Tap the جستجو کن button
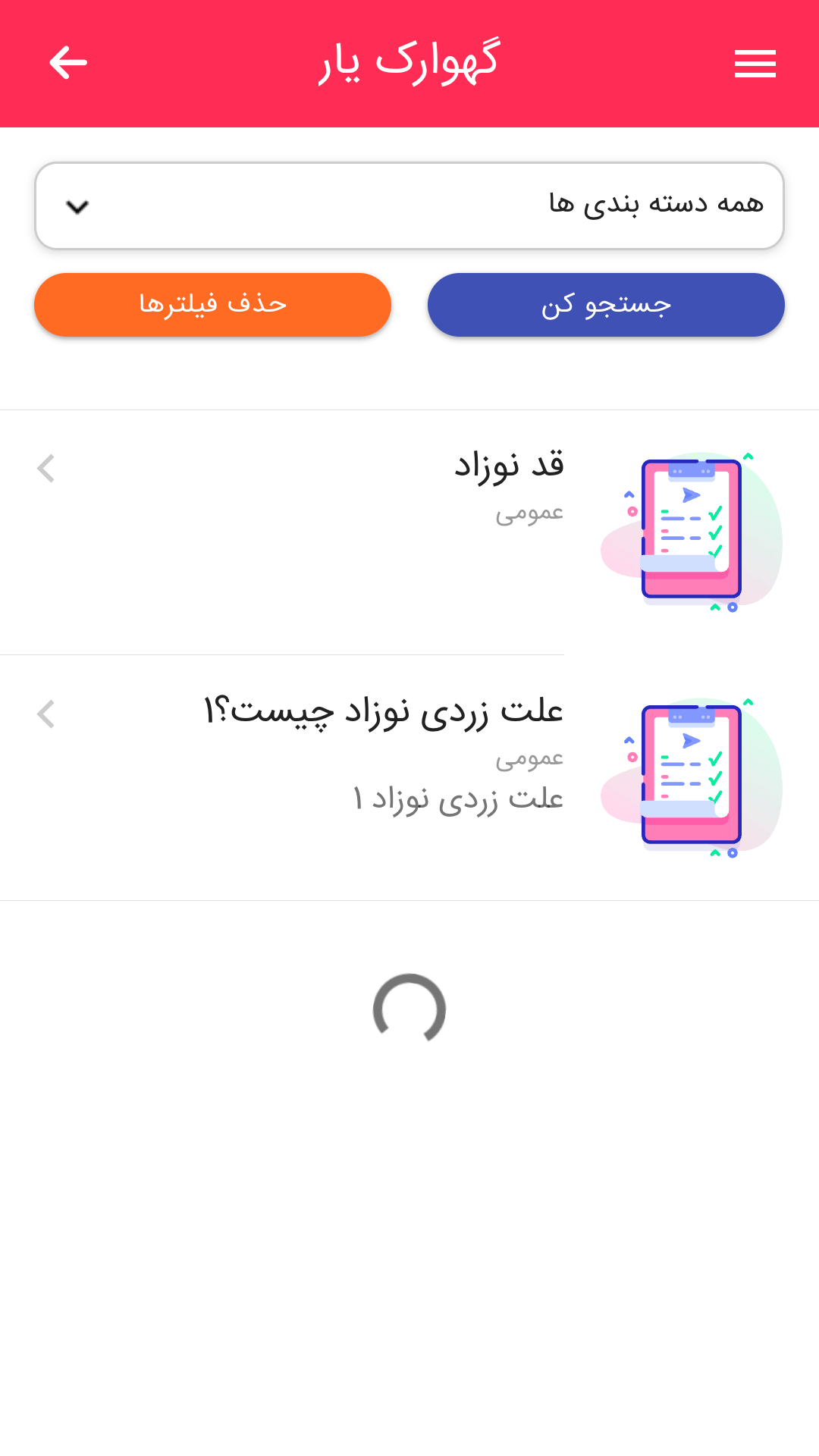 coord(606,305)
